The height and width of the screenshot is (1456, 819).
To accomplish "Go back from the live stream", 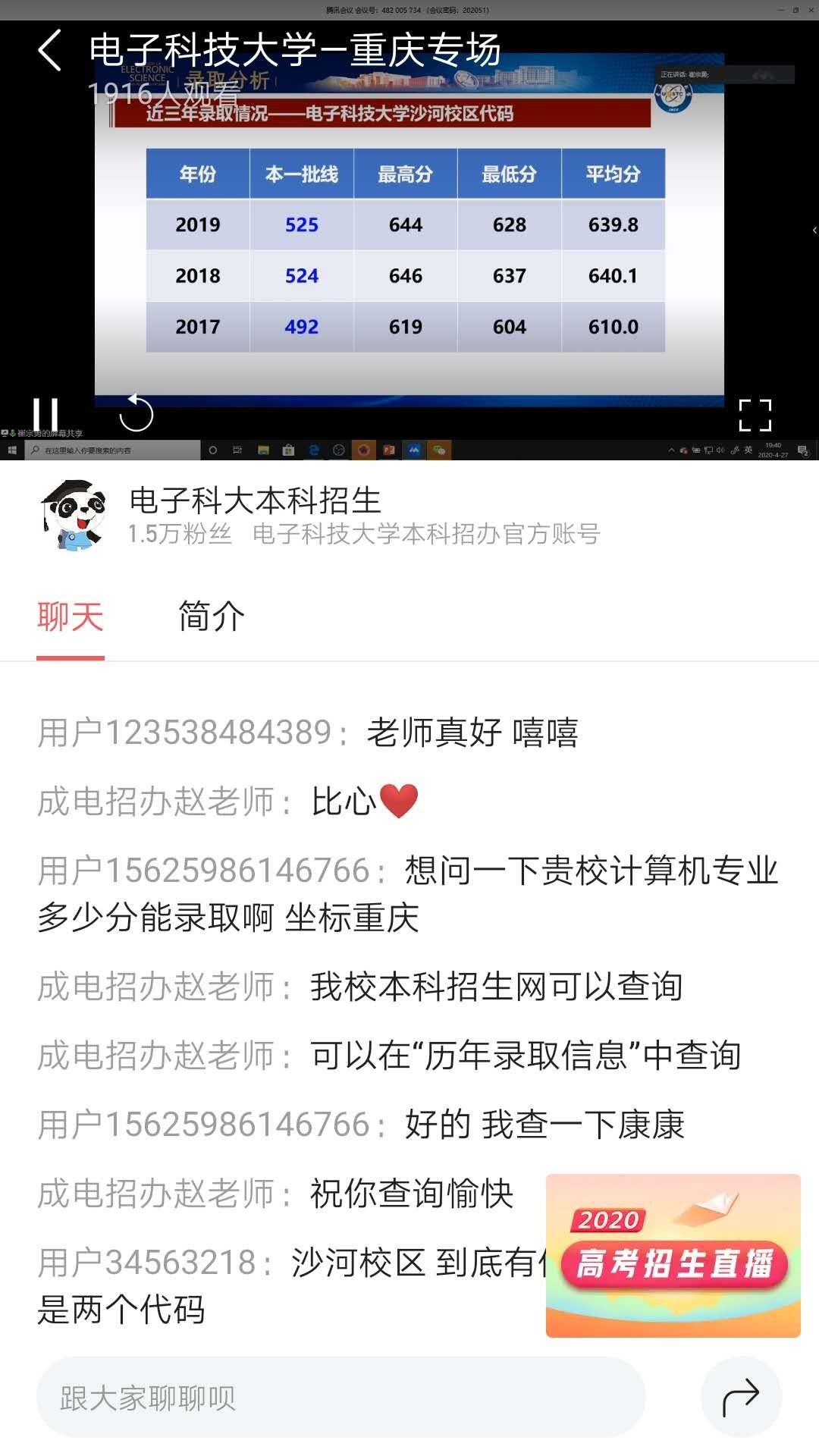I will coord(50,52).
